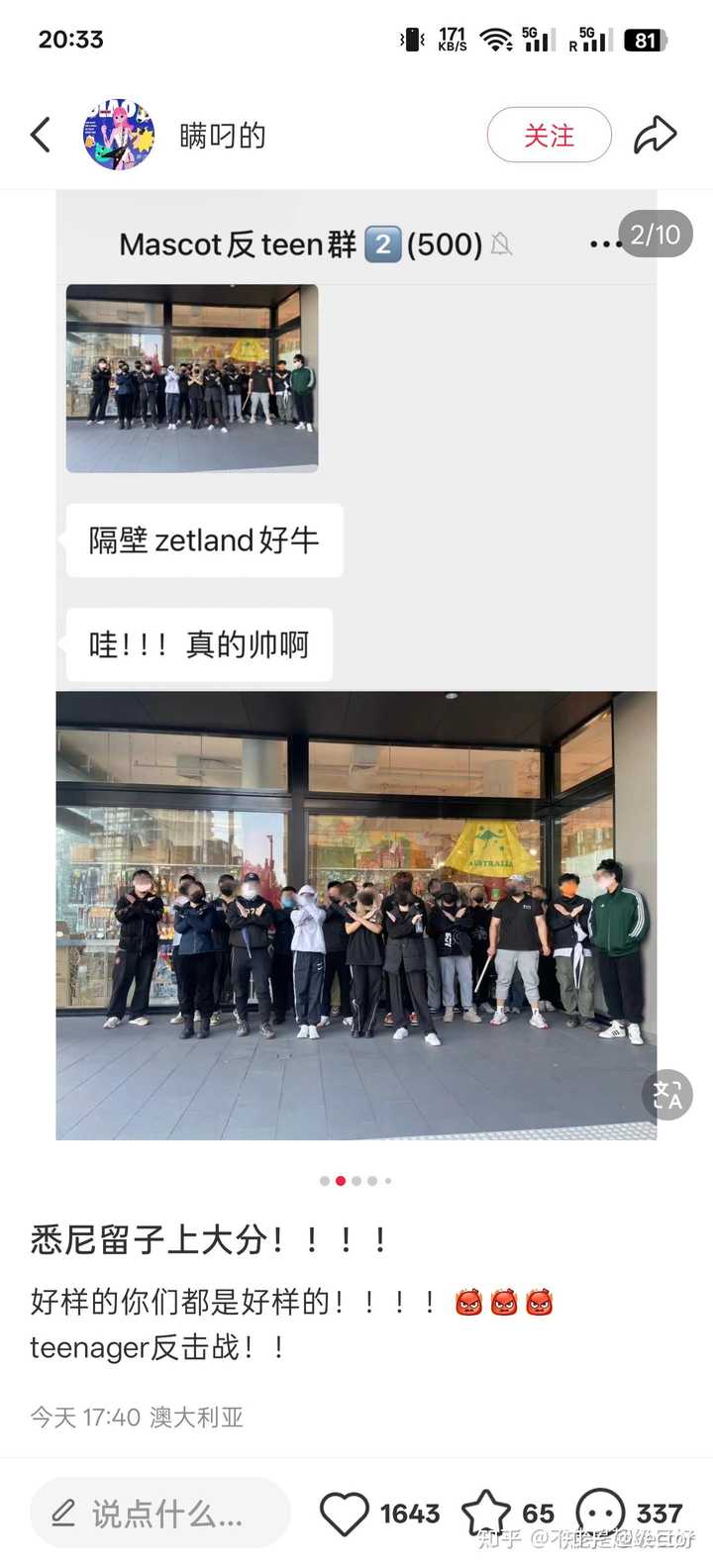Go back using the top-left arrow
This screenshot has height=1568, width=713.
pos(41,135)
